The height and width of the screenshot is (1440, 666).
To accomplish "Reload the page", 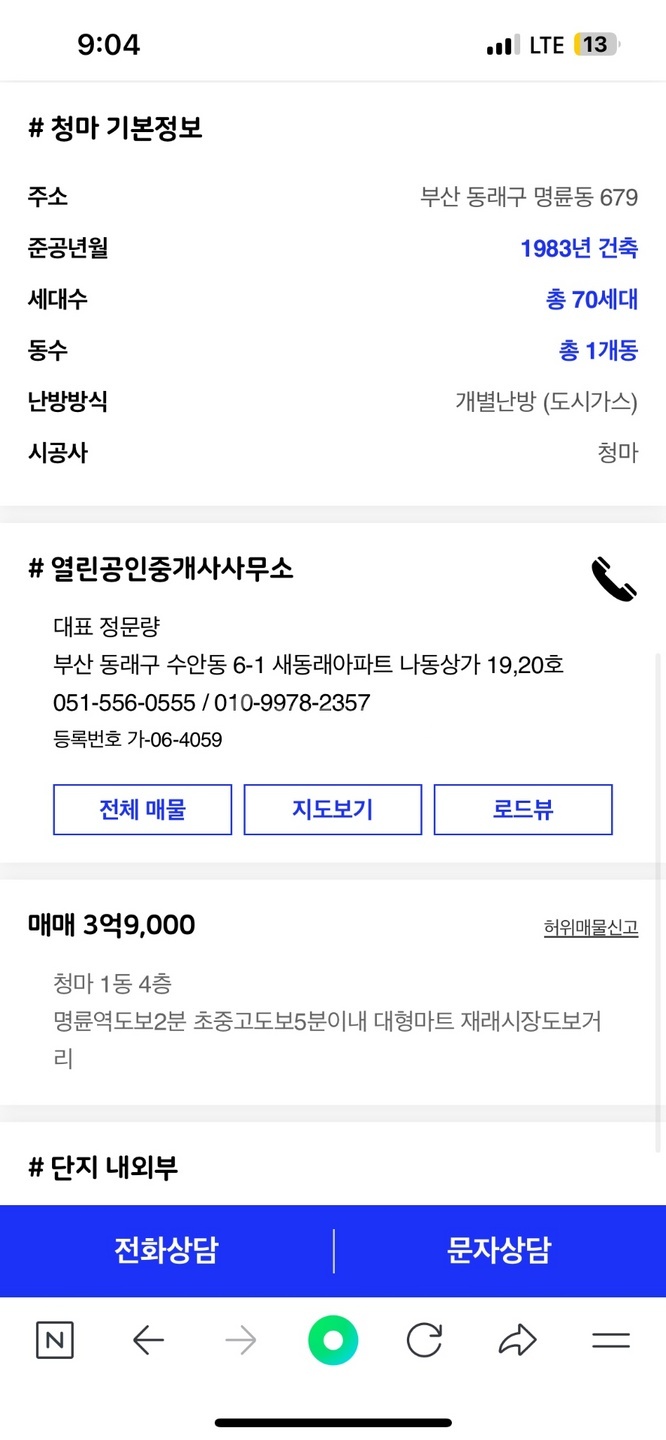I will point(424,1341).
